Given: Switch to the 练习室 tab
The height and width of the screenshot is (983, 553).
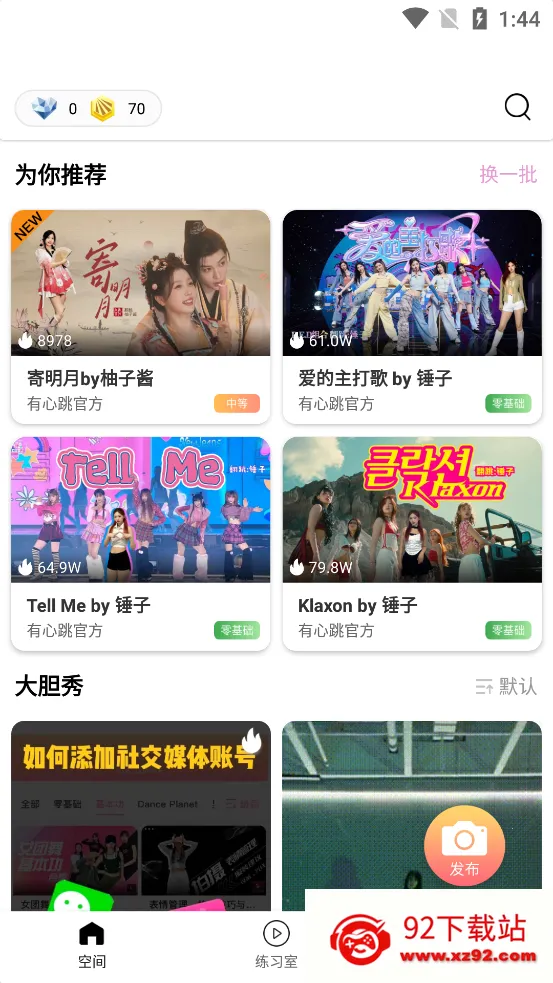Looking at the screenshot, I should 276,945.
